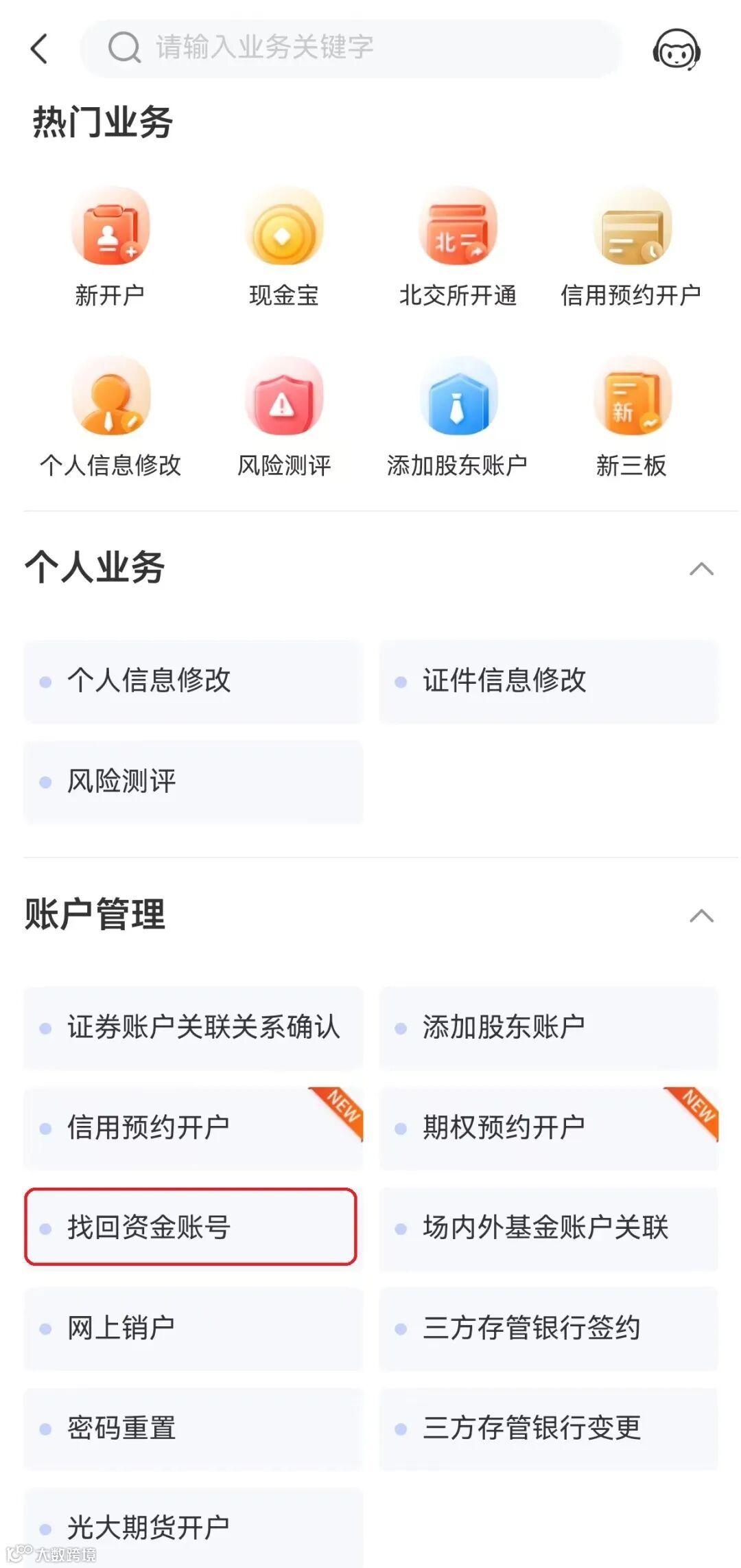The height and width of the screenshot is (1568, 741).
Task: Collapse the 账户管理 section
Action: click(x=701, y=916)
